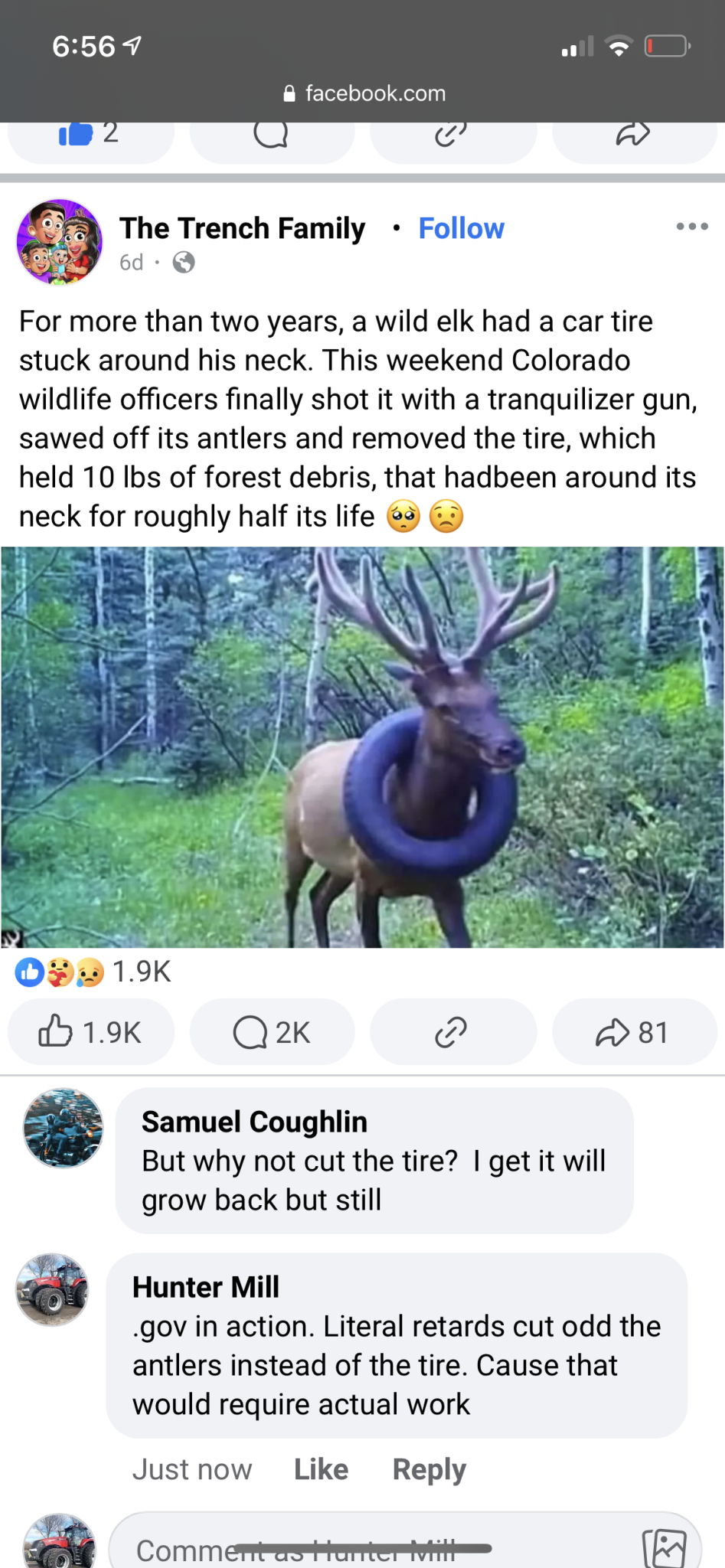The width and height of the screenshot is (725, 1568).
Task: Like Hunter Mill's comment
Action: tap(321, 1469)
